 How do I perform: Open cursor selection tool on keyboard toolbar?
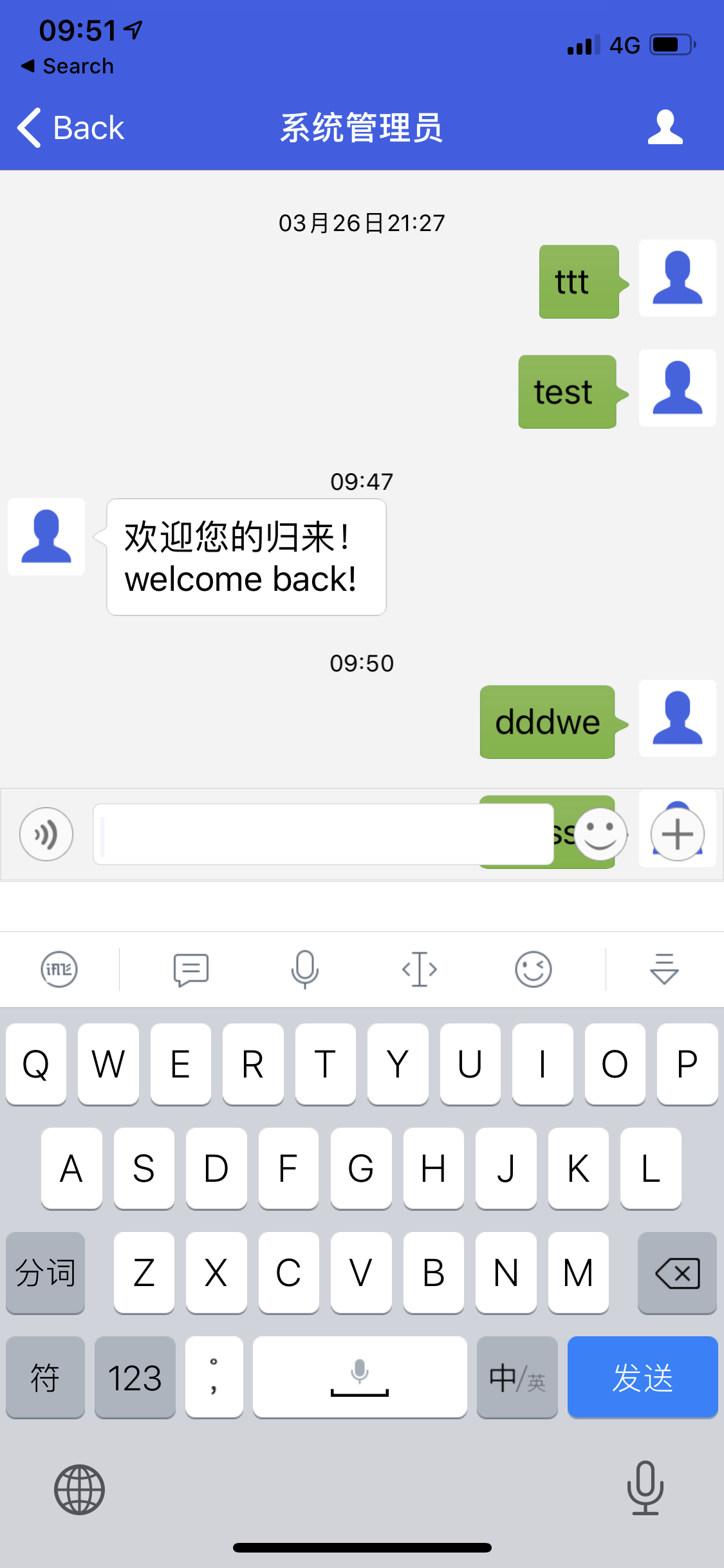point(419,969)
